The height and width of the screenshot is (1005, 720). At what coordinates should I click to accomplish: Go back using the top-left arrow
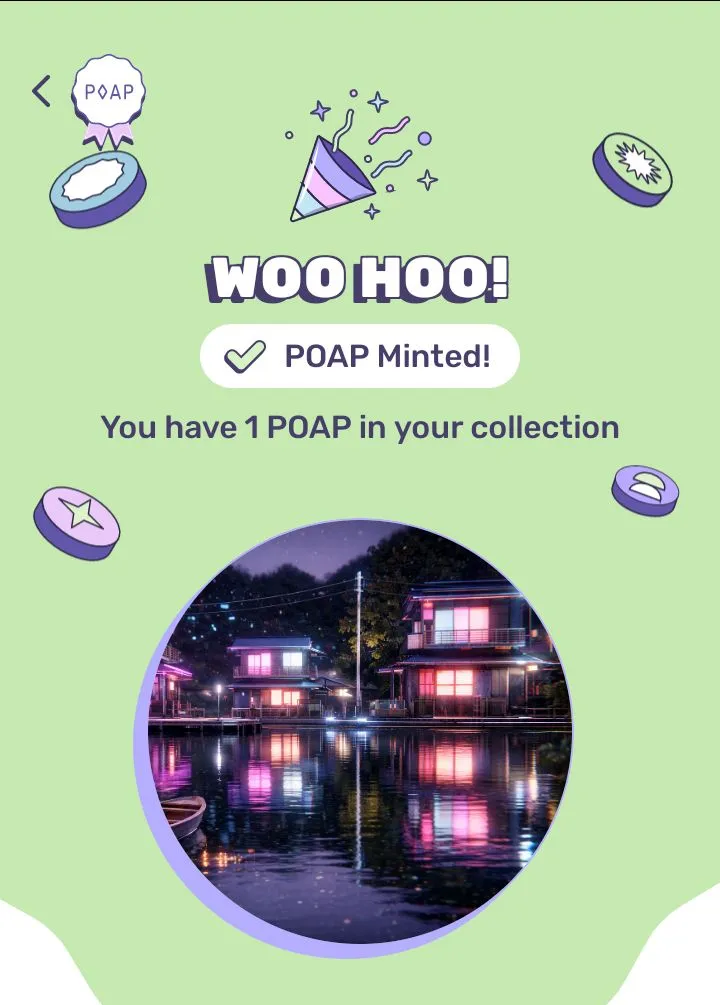(x=41, y=91)
